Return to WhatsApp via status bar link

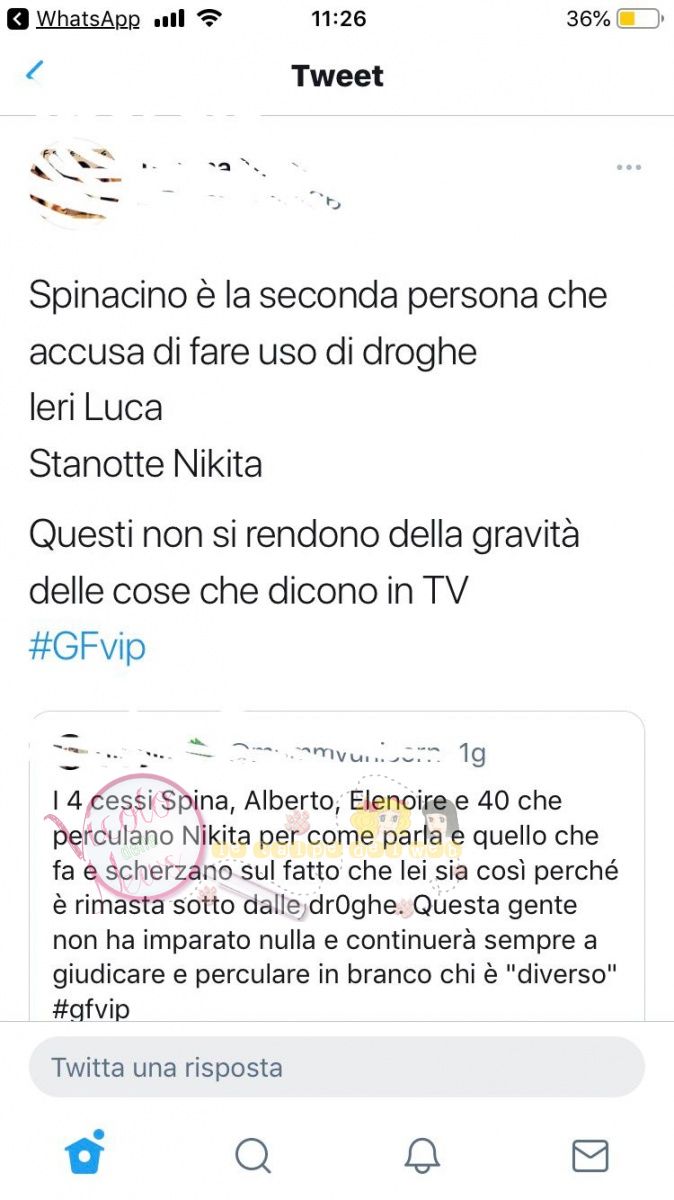[x=76, y=19]
